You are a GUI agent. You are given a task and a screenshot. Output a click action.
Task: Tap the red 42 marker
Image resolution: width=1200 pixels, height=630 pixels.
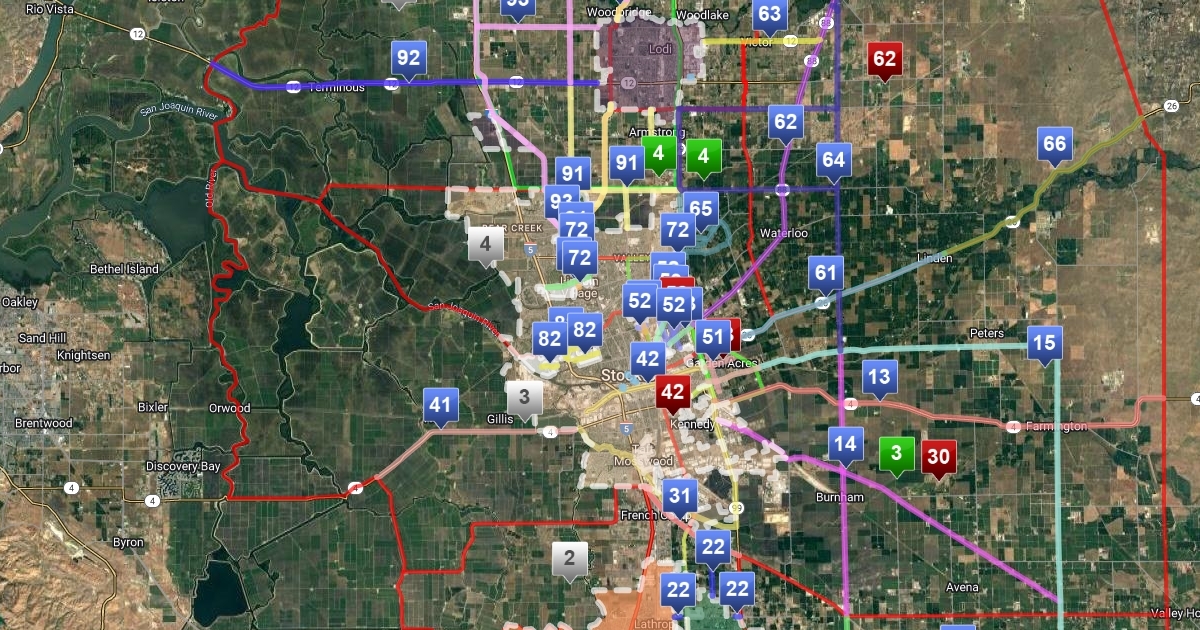(673, 392)
